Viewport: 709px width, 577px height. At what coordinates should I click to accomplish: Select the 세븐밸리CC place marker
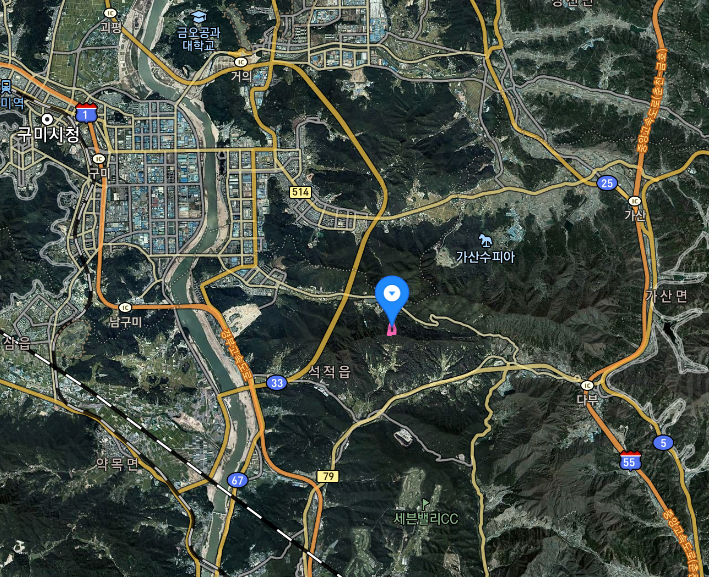(x=426, y=504)
